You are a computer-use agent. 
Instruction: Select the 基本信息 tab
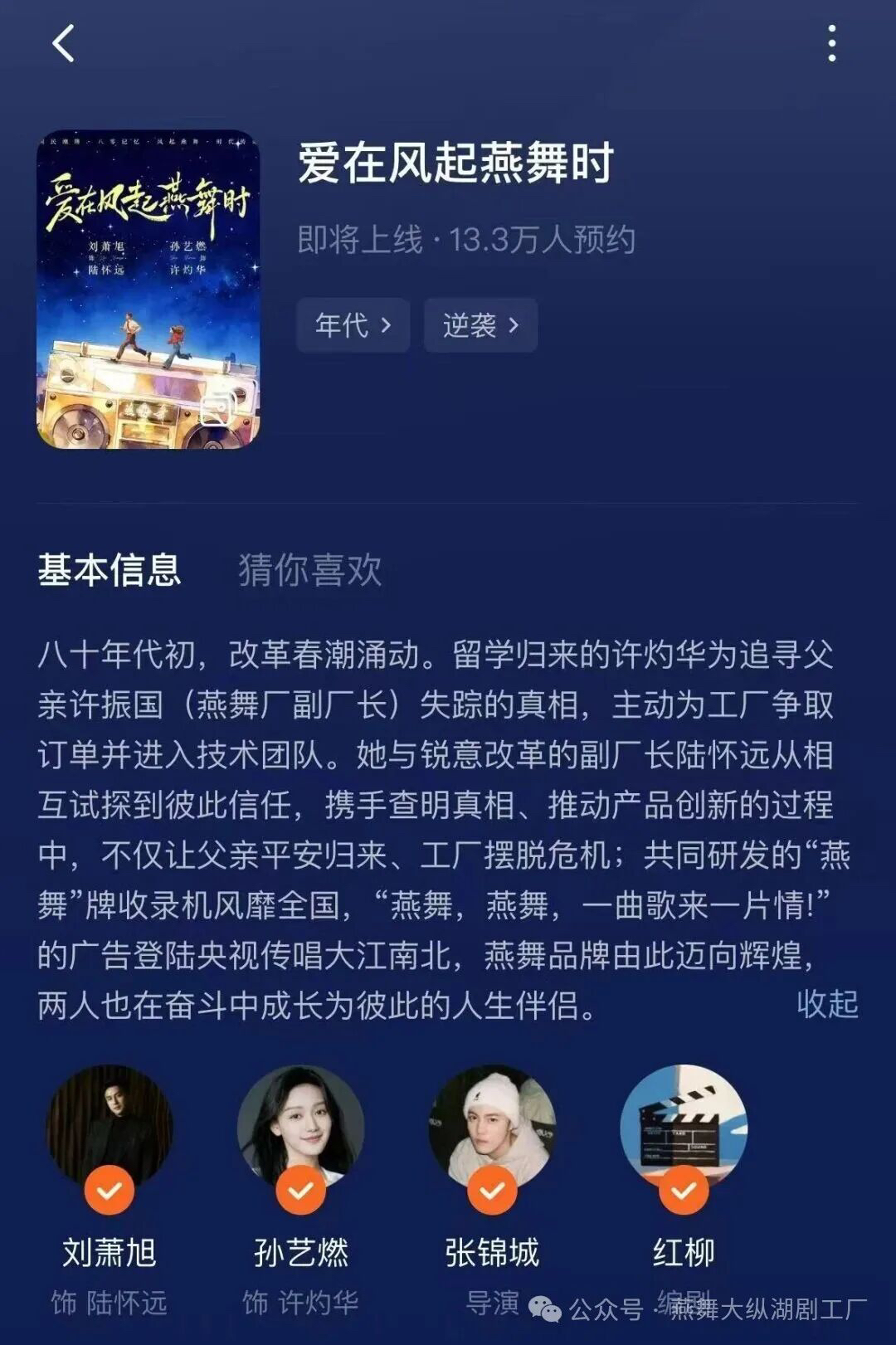[x=109, y=570]
